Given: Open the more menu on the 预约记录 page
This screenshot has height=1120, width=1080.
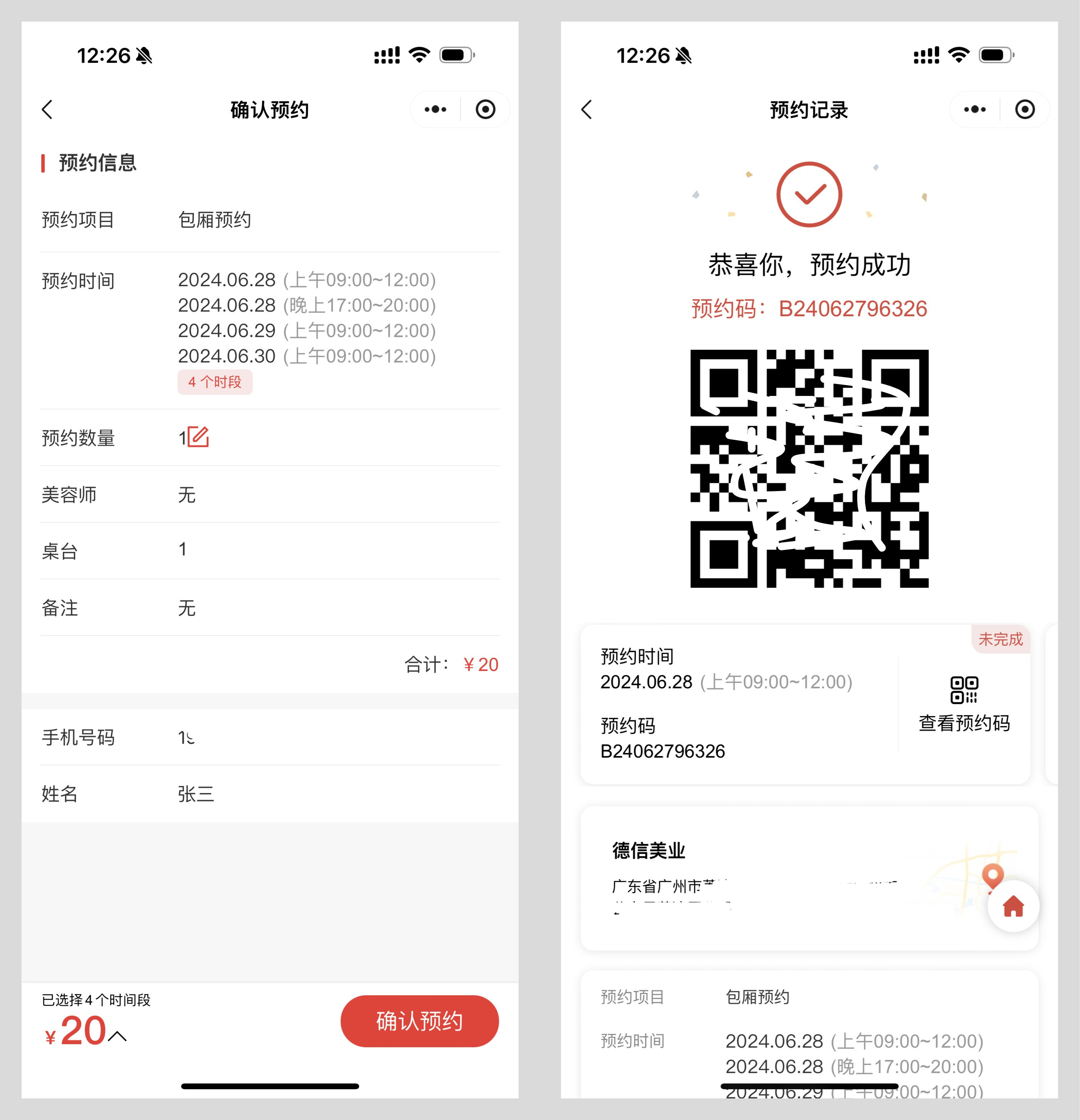Looking at the screenshot, I should (974, 109).
